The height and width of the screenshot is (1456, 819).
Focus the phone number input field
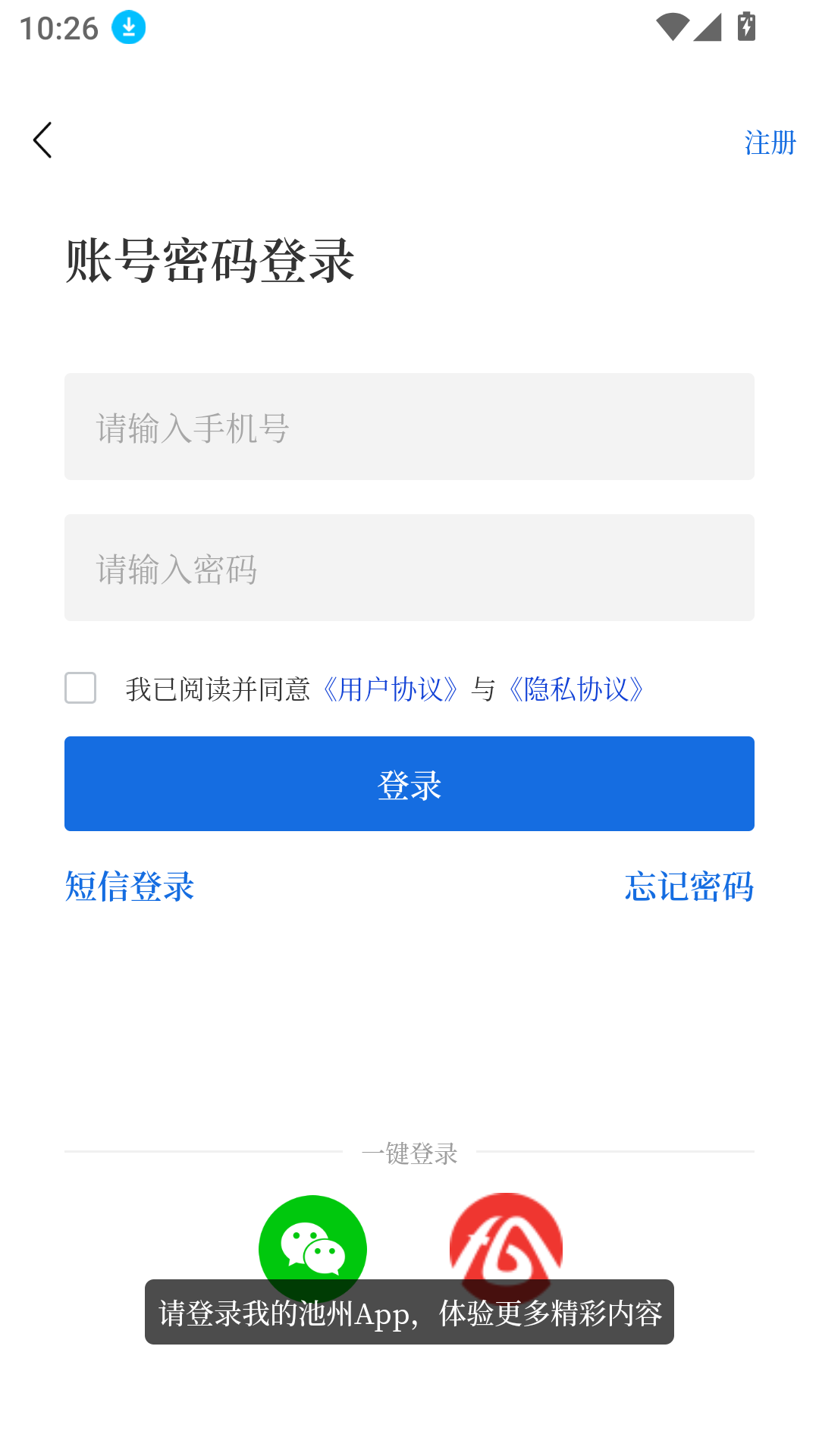[x=409, y=427]
